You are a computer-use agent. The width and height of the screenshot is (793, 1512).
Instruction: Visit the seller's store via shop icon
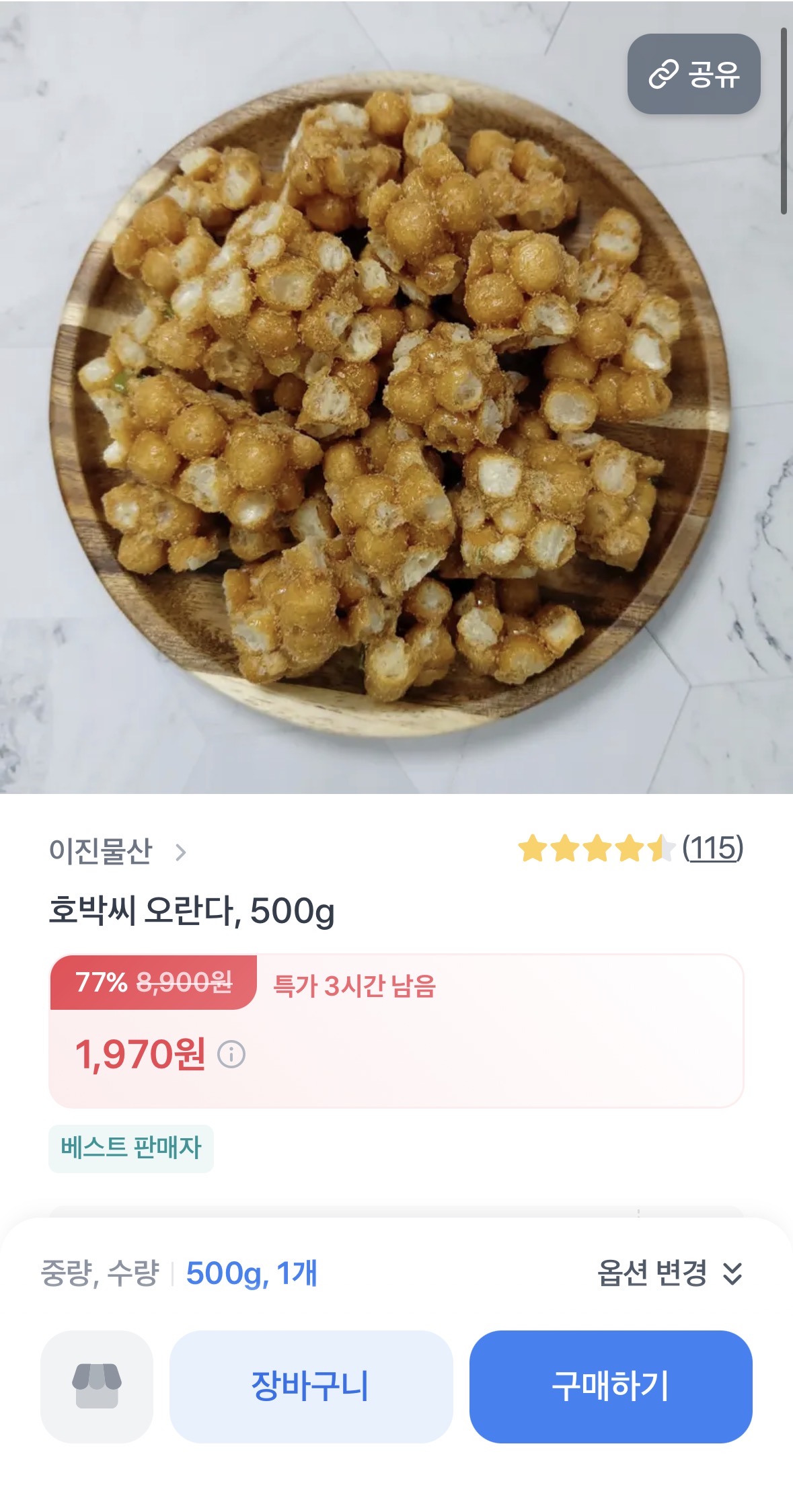97,1386
